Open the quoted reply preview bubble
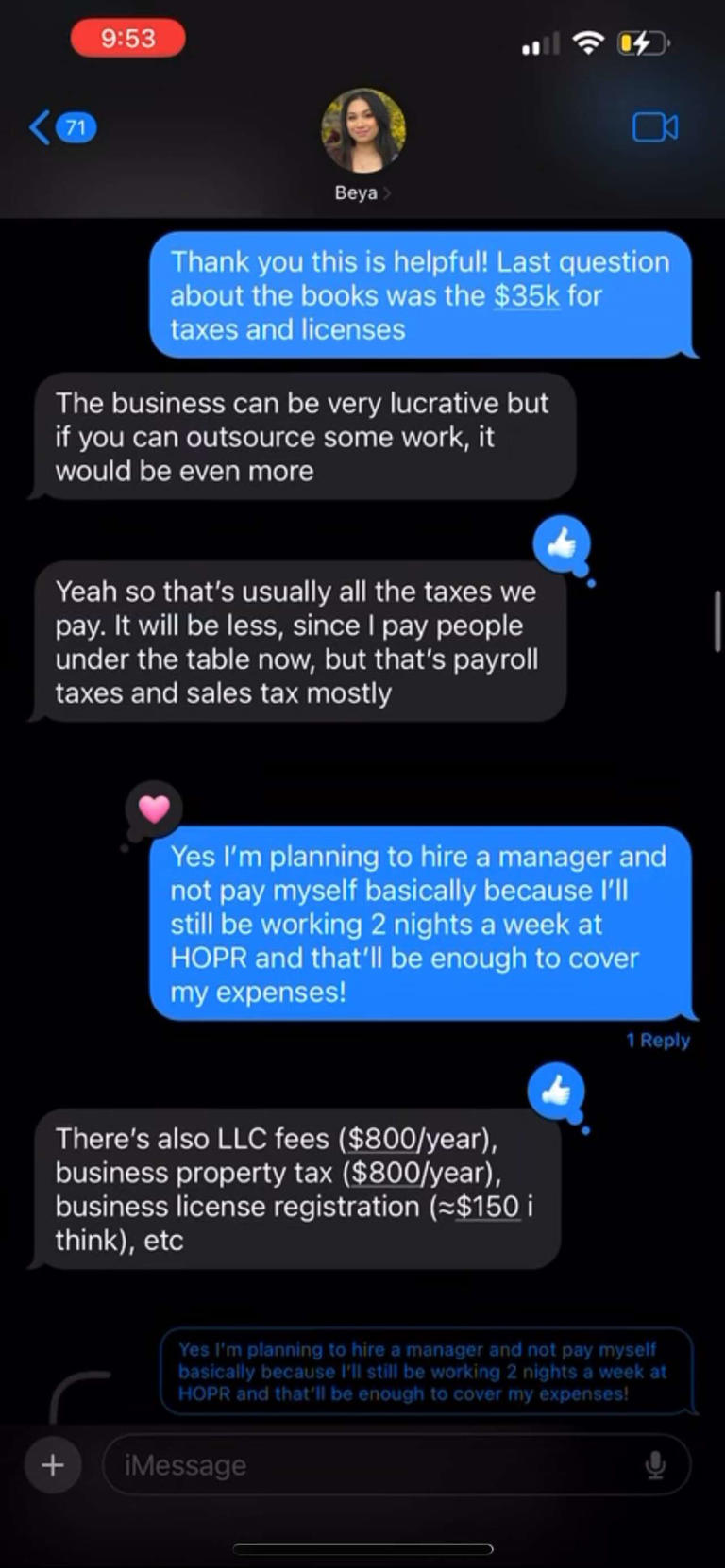Screen dimensions: 725x1568 (x=427, y=1371)
